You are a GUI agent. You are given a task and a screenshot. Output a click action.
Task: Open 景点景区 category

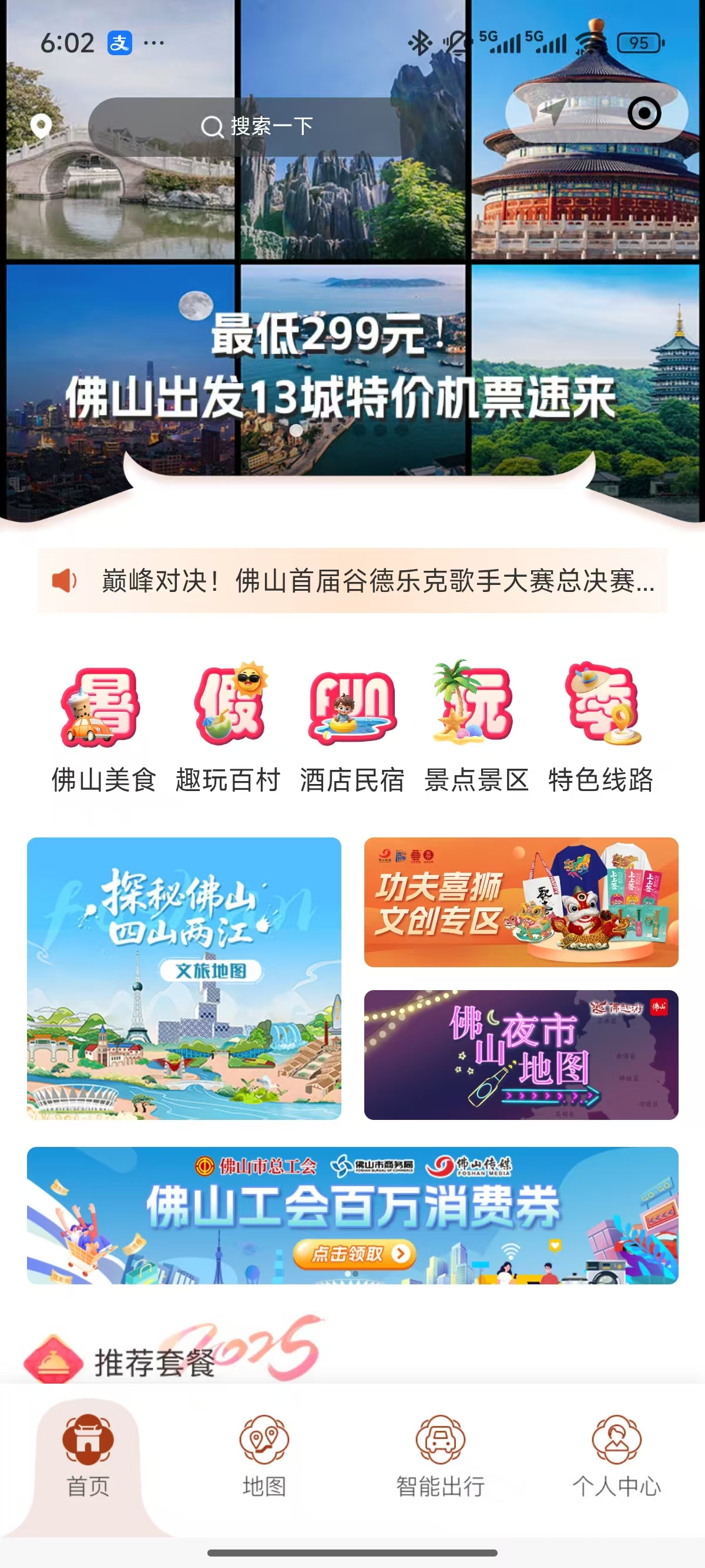coord(476,731)
